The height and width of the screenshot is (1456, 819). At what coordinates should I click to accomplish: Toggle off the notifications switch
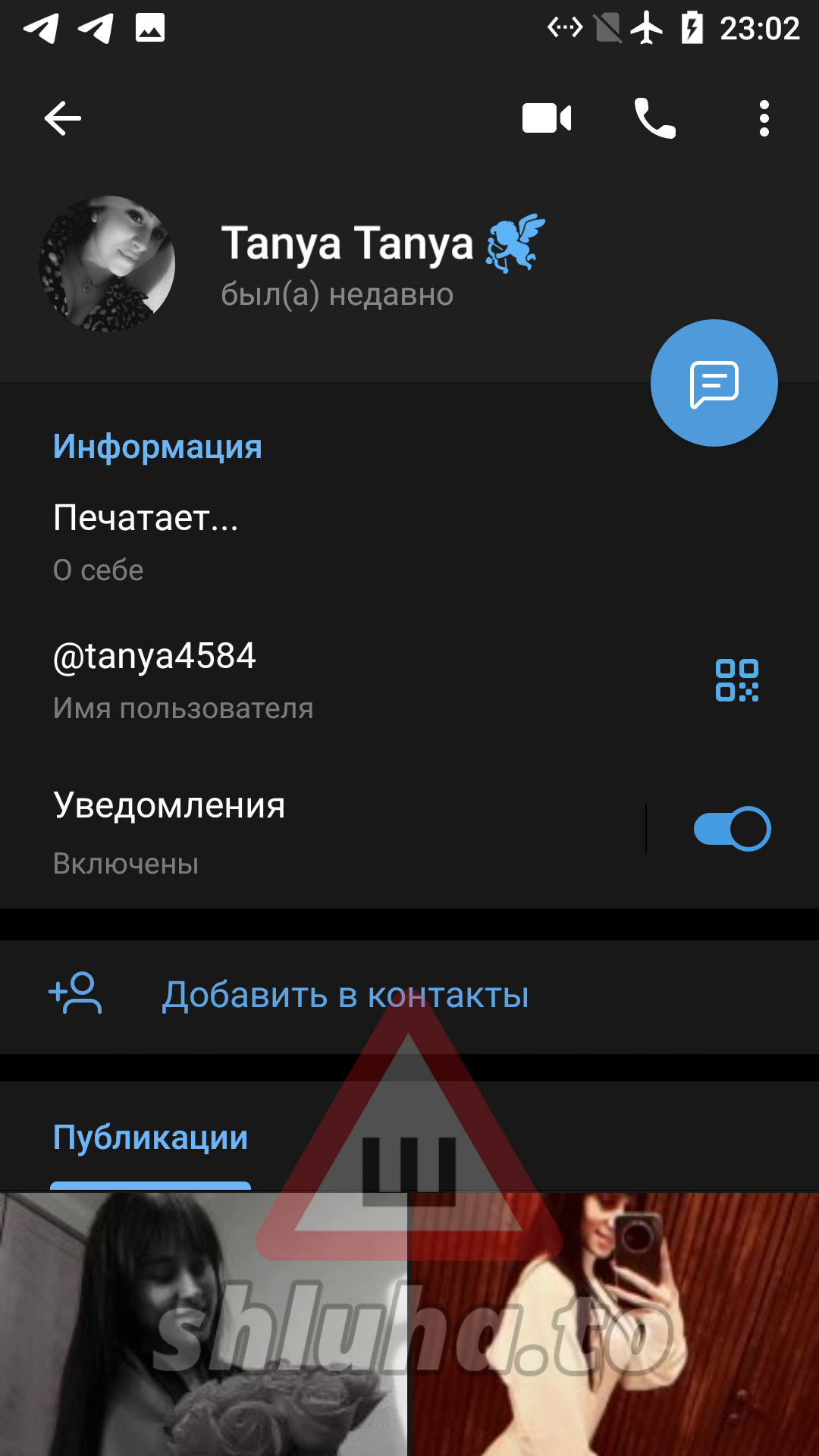pos(732,829)
